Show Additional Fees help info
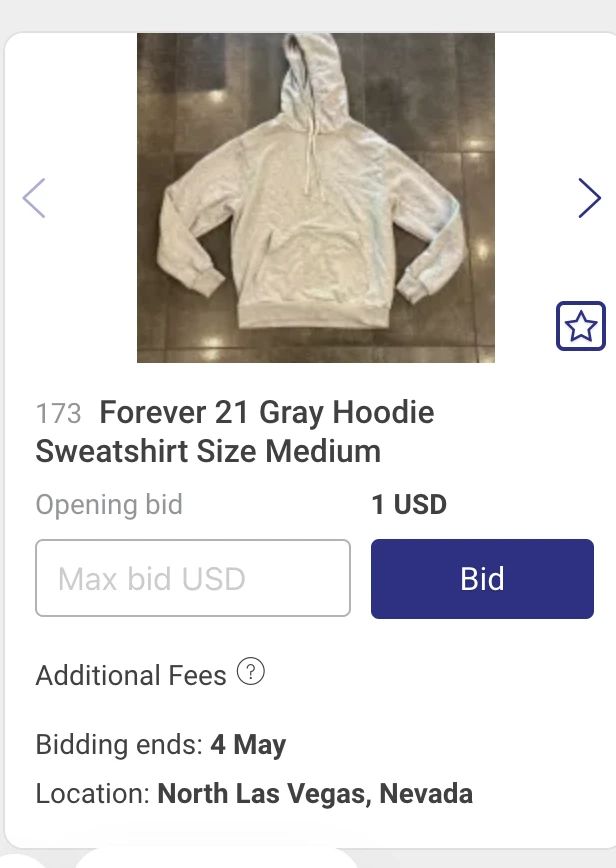616x868 pixels. [251, 673]
